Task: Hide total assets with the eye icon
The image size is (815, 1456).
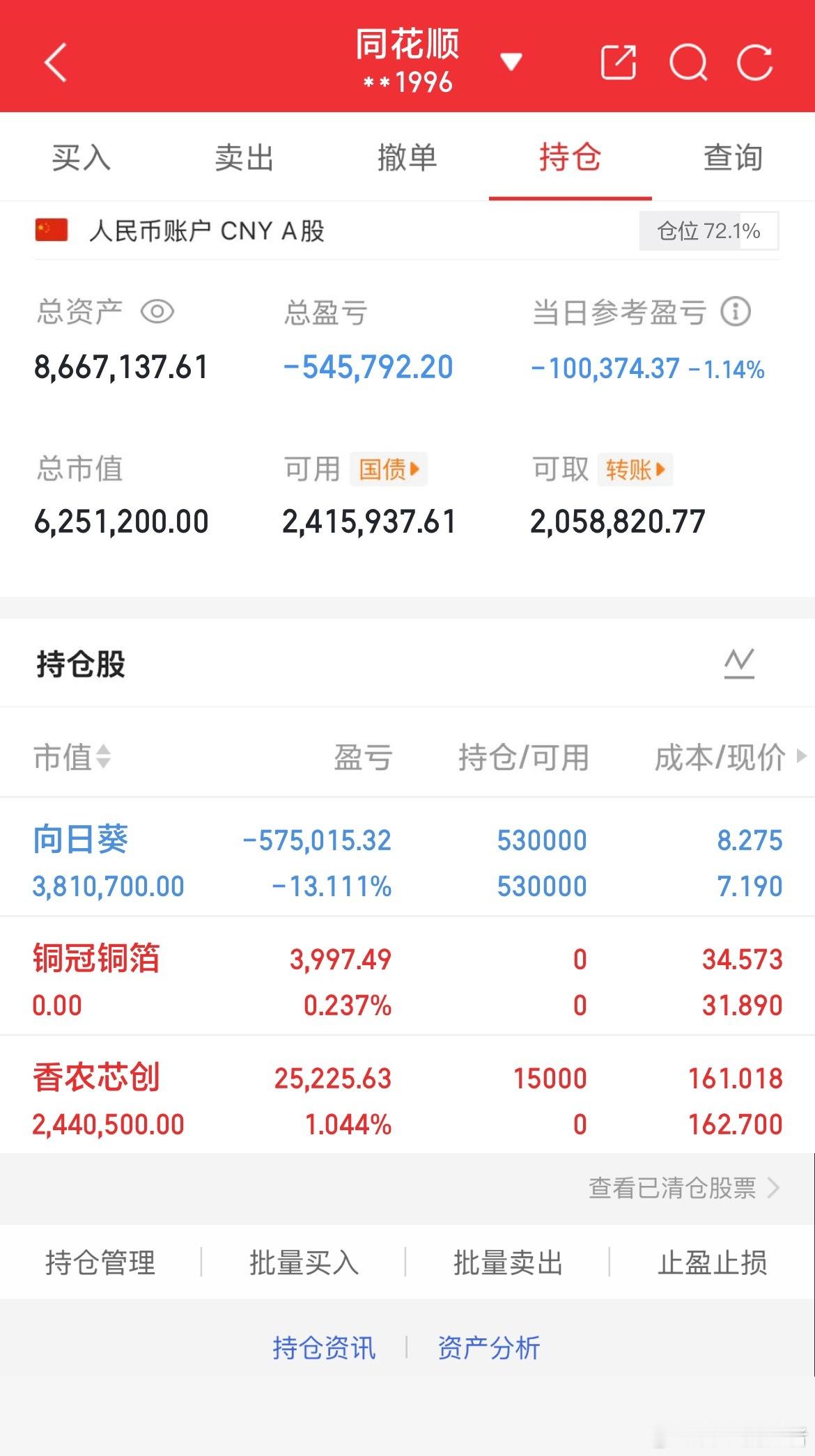Action: coord(157,311)
